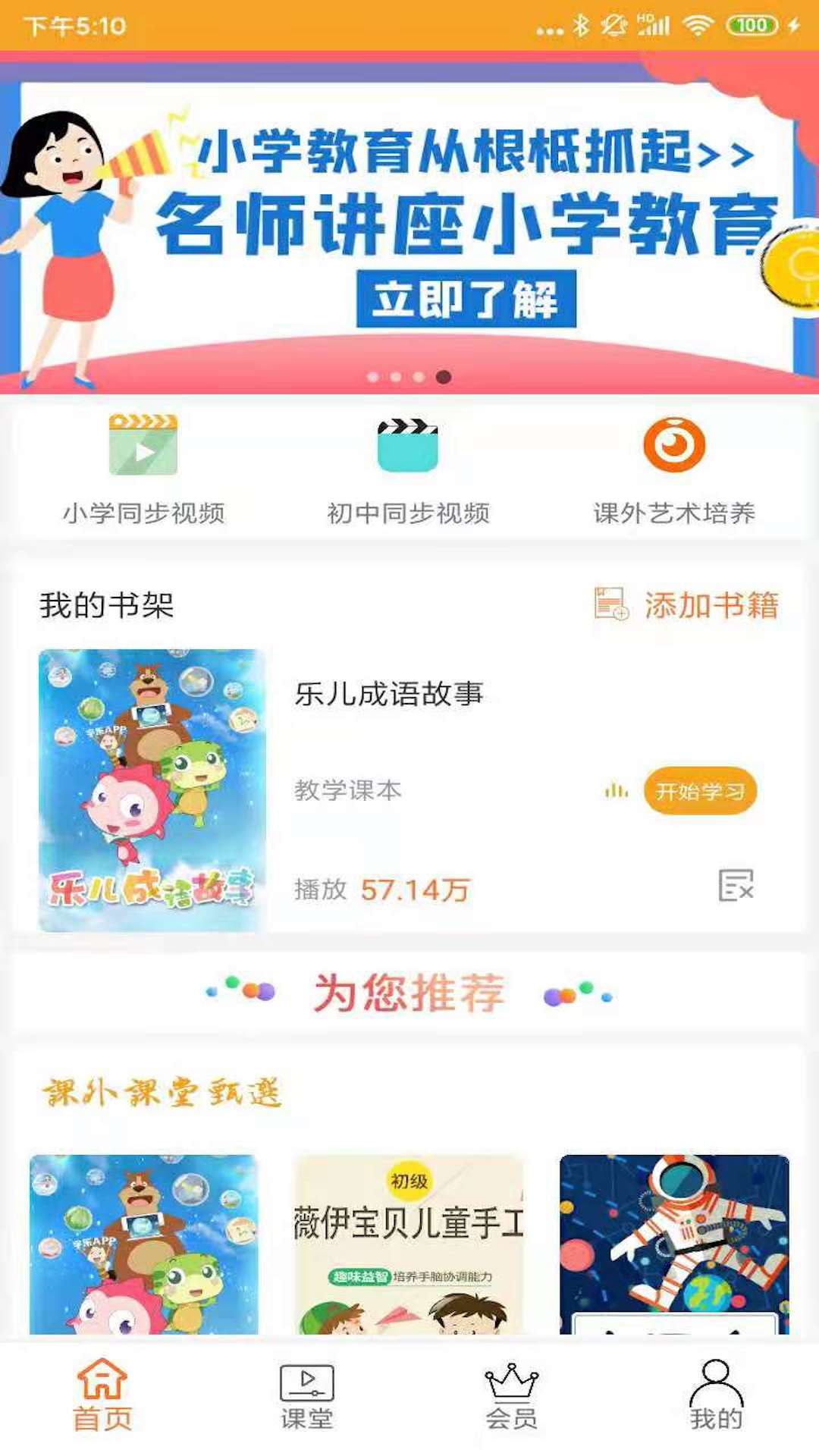The height and width of the screenshot is (1456, 819).
Task: Tap the 开始学习 button
Action: (701, 790)
